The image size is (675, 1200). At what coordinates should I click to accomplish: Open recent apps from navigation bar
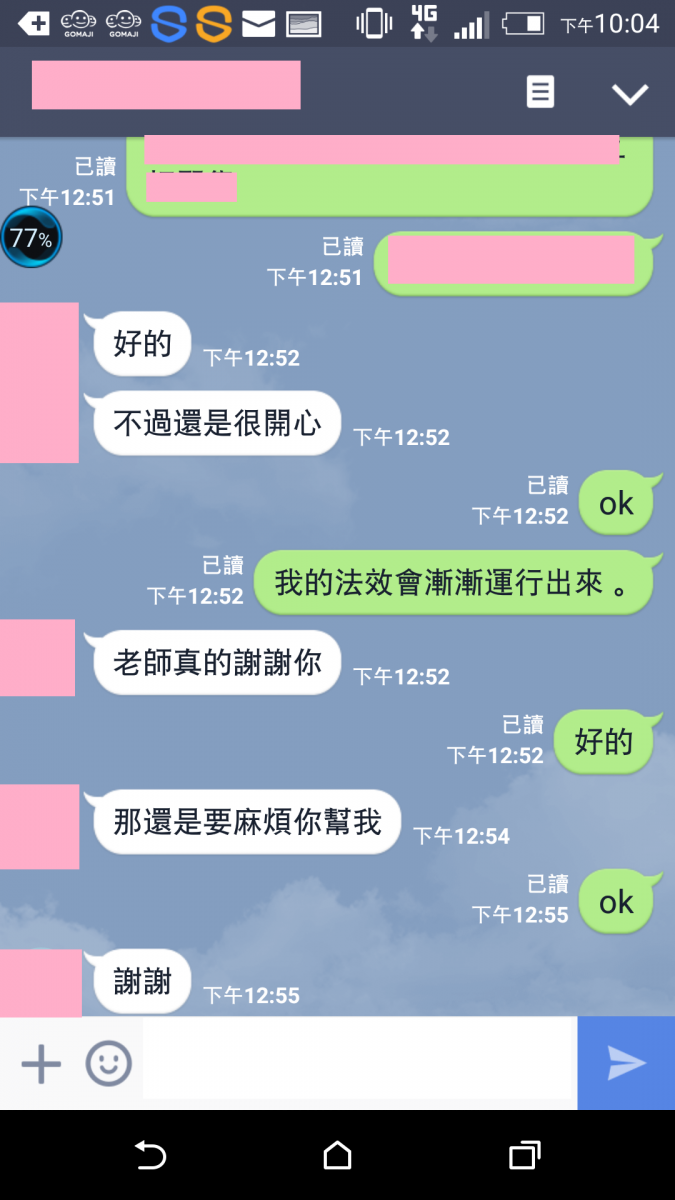(x=524, y=1155)
